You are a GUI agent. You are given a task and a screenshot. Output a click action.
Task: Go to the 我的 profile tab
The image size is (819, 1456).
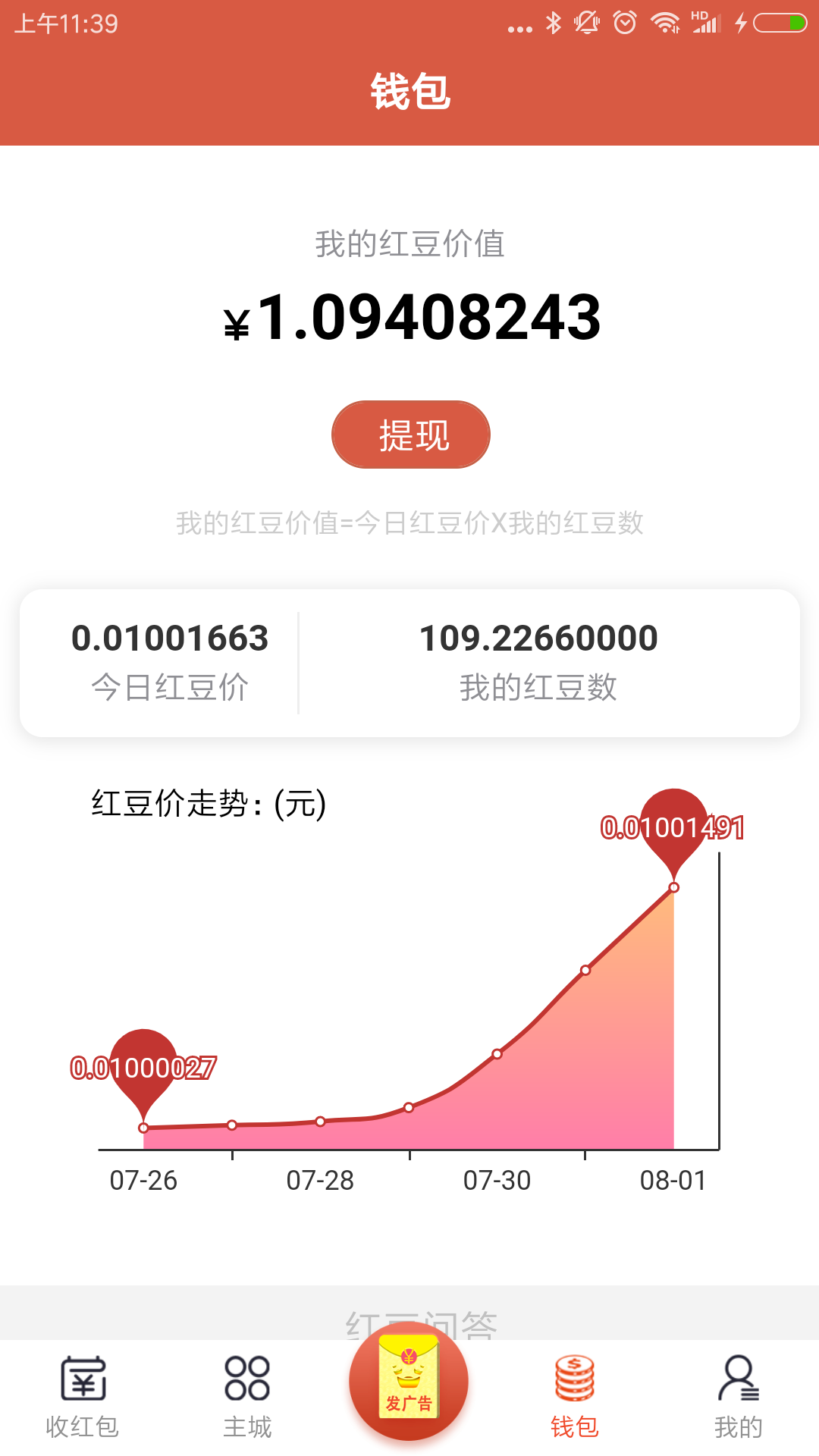(x=738, y=1397)
